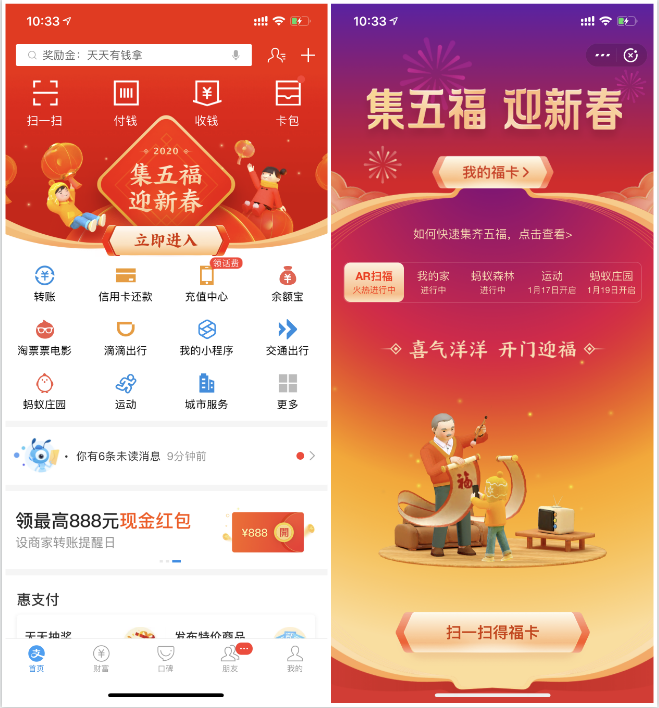Open 付钱 payment code
The width and height of the screenshot is (659, 708).
coord(125,102)
